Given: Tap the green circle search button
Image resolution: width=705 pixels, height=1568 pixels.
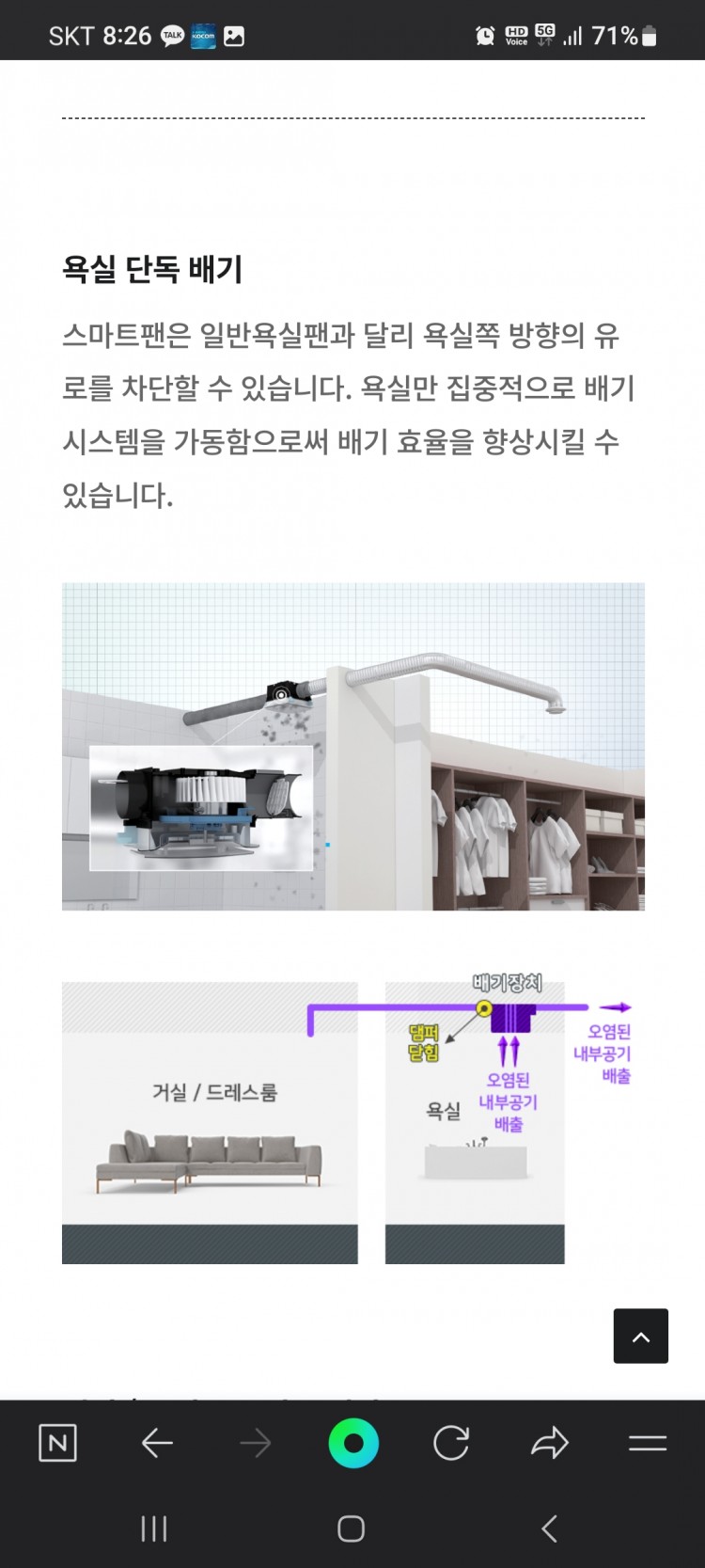Looking at the screenshot, I should pos(353,1443).
